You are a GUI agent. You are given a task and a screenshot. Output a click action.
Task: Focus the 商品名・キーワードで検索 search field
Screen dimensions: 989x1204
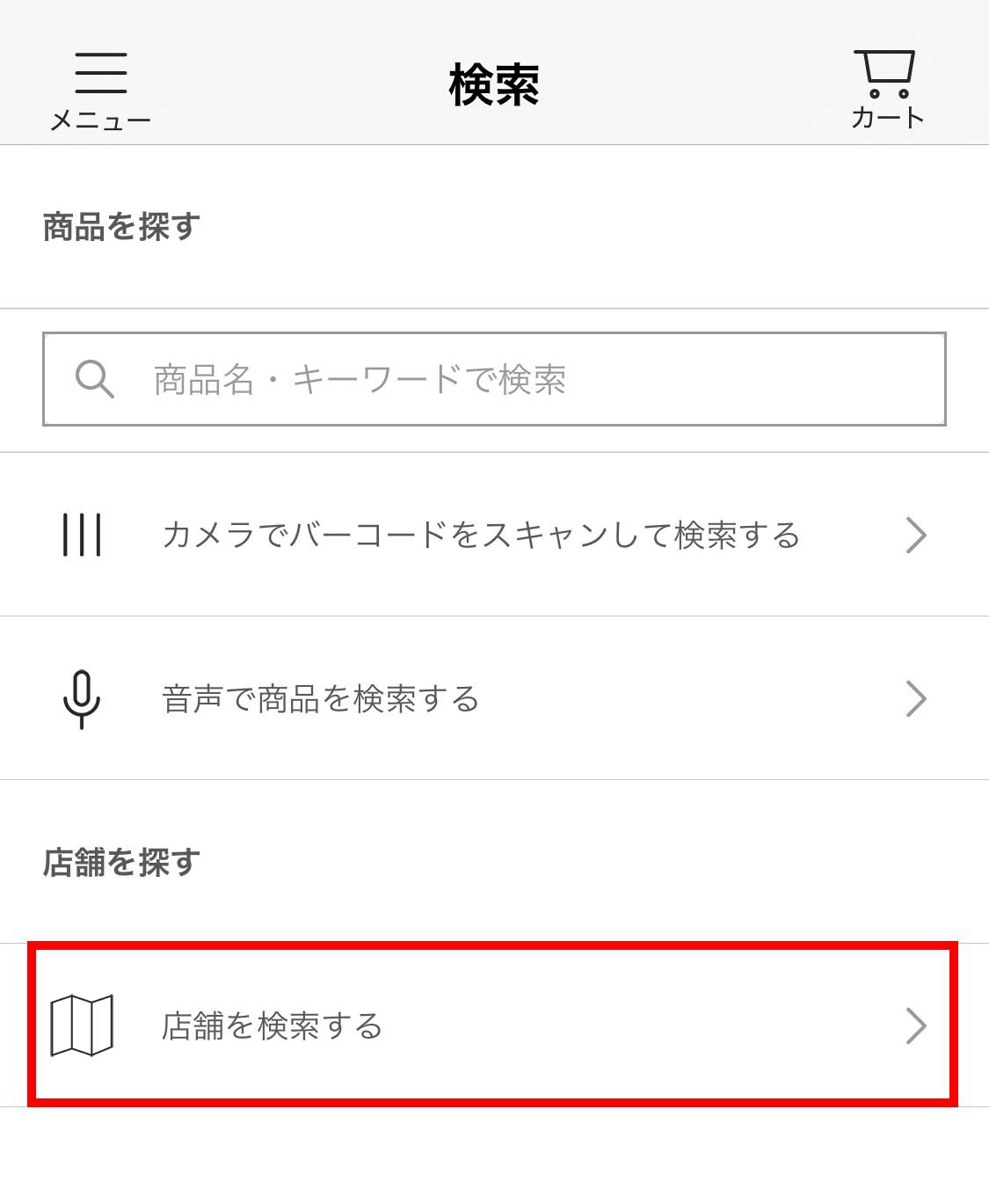494,379
